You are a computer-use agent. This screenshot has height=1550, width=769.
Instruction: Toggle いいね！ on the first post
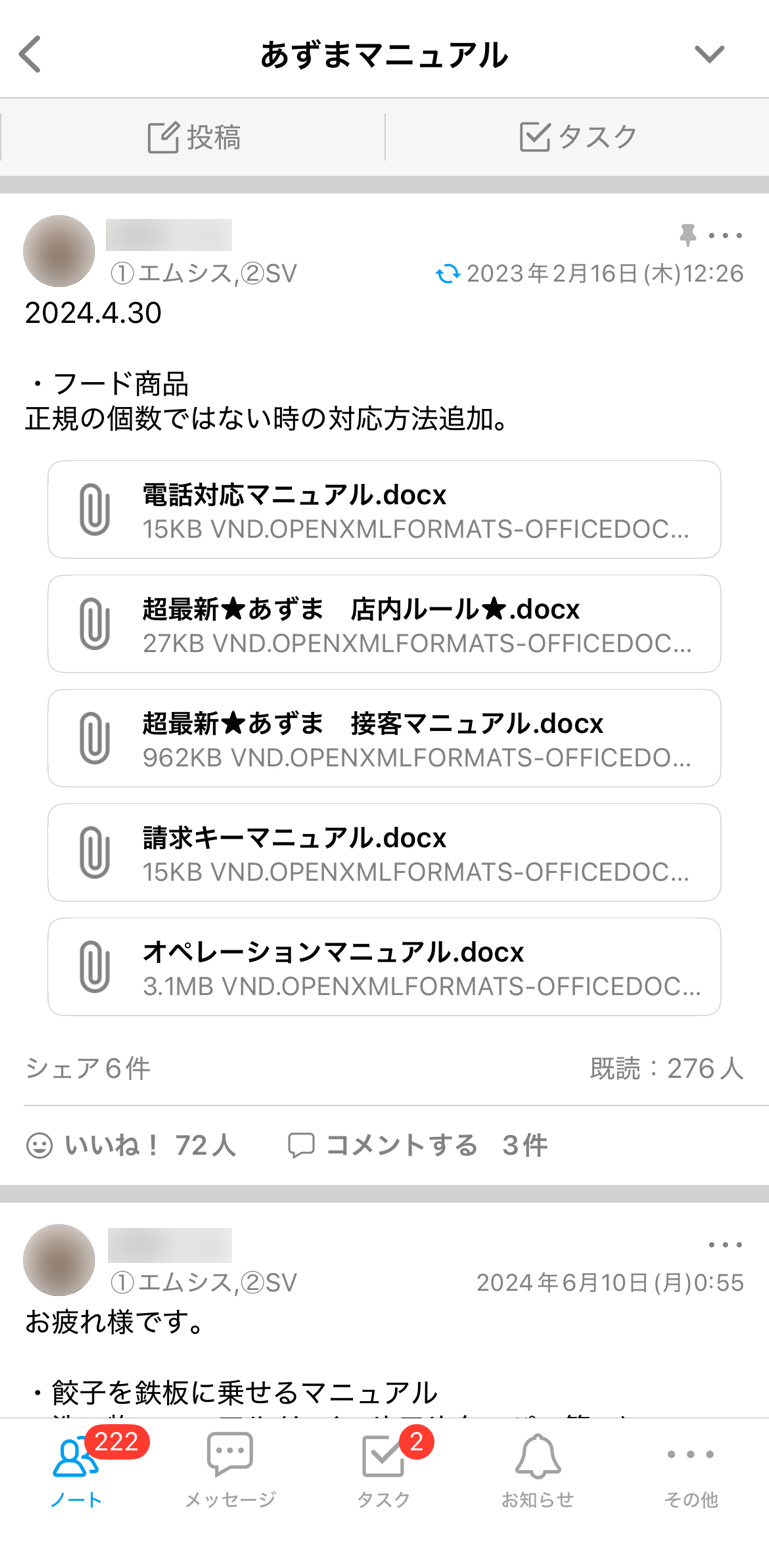[x=131, y=1145]
